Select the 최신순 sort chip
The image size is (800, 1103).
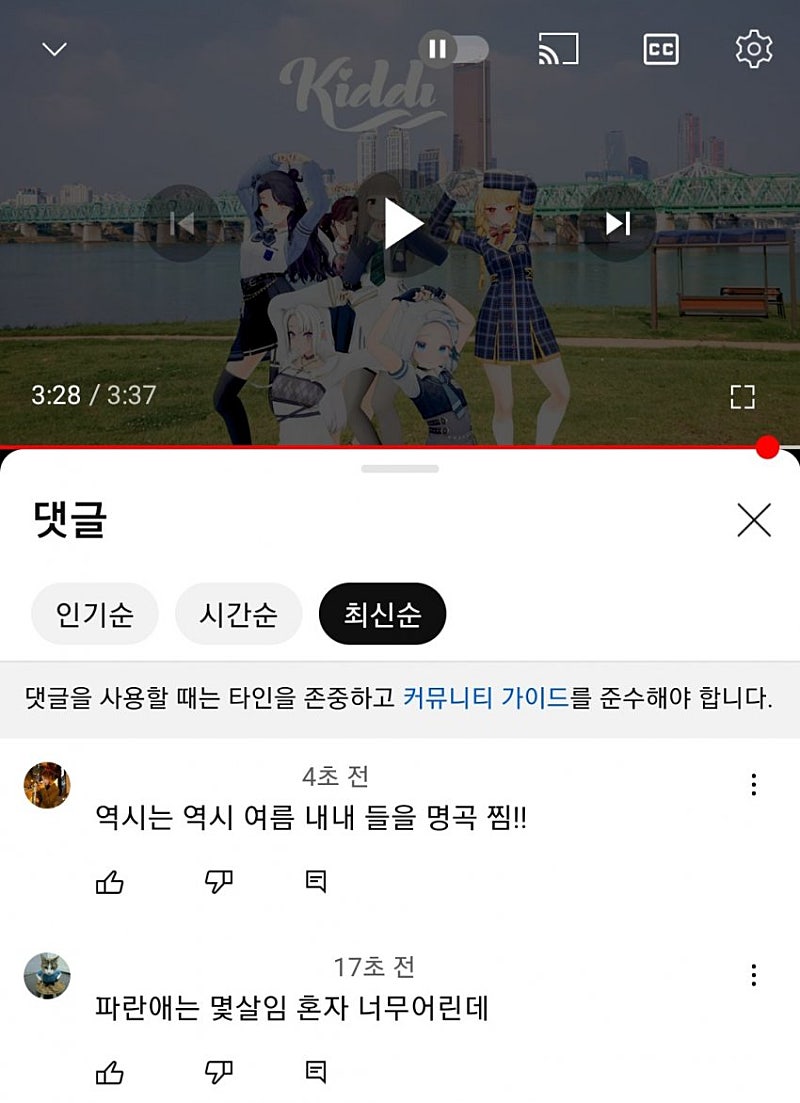click(x=382, y=614)
